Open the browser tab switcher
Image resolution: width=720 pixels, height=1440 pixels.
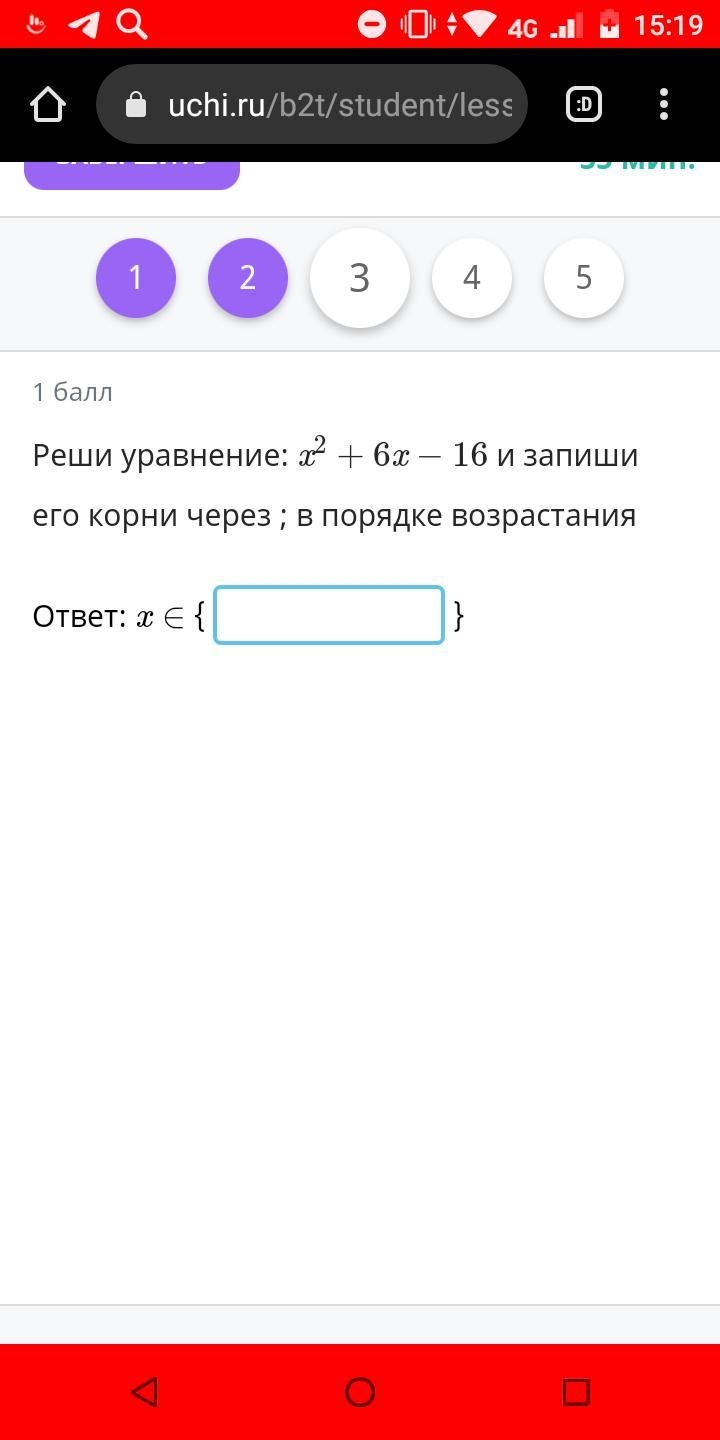click(x=584, y=104)
